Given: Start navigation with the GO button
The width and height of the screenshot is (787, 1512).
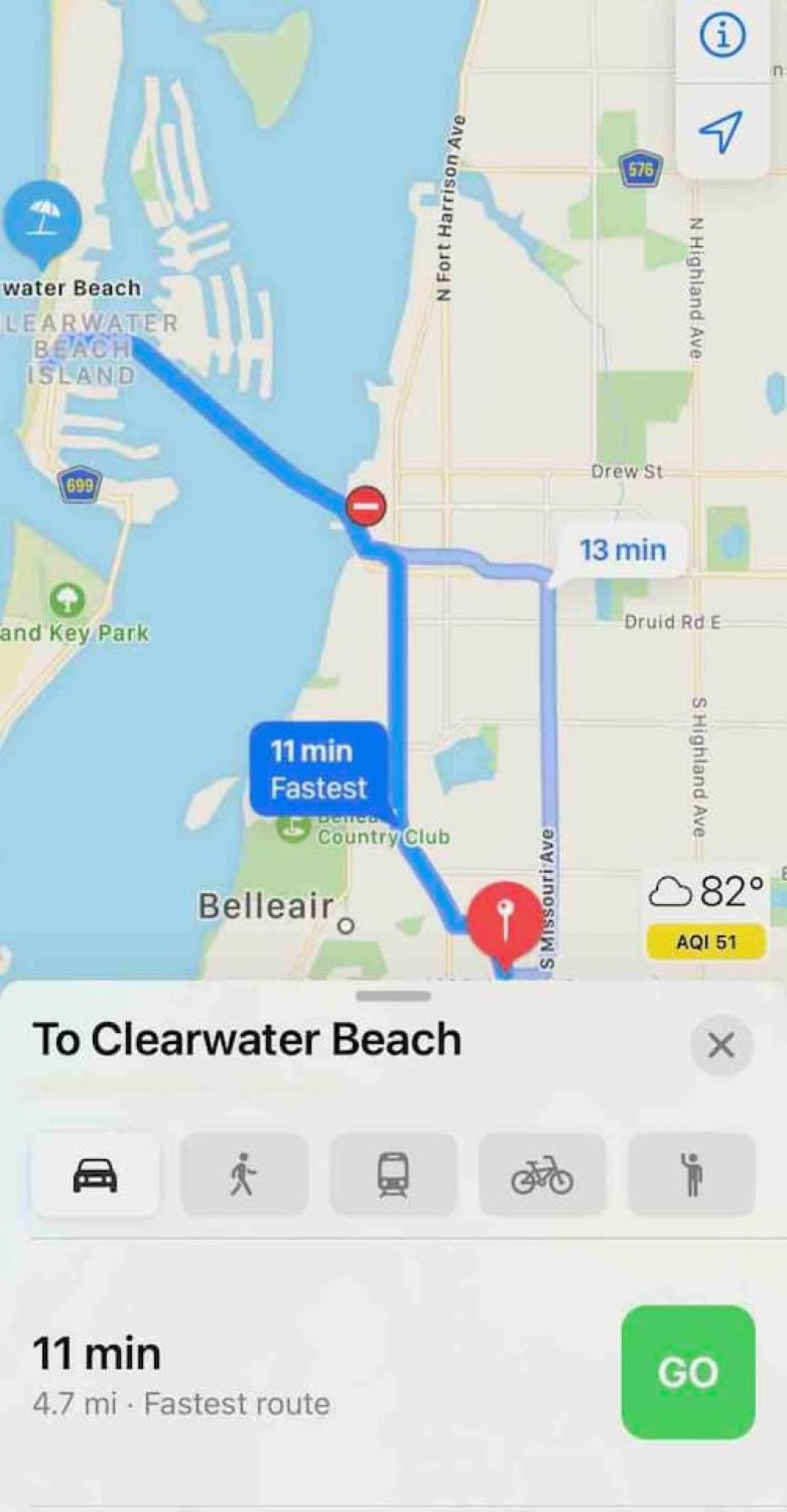Looking at the screenshot, I should tap(688, 1372).
